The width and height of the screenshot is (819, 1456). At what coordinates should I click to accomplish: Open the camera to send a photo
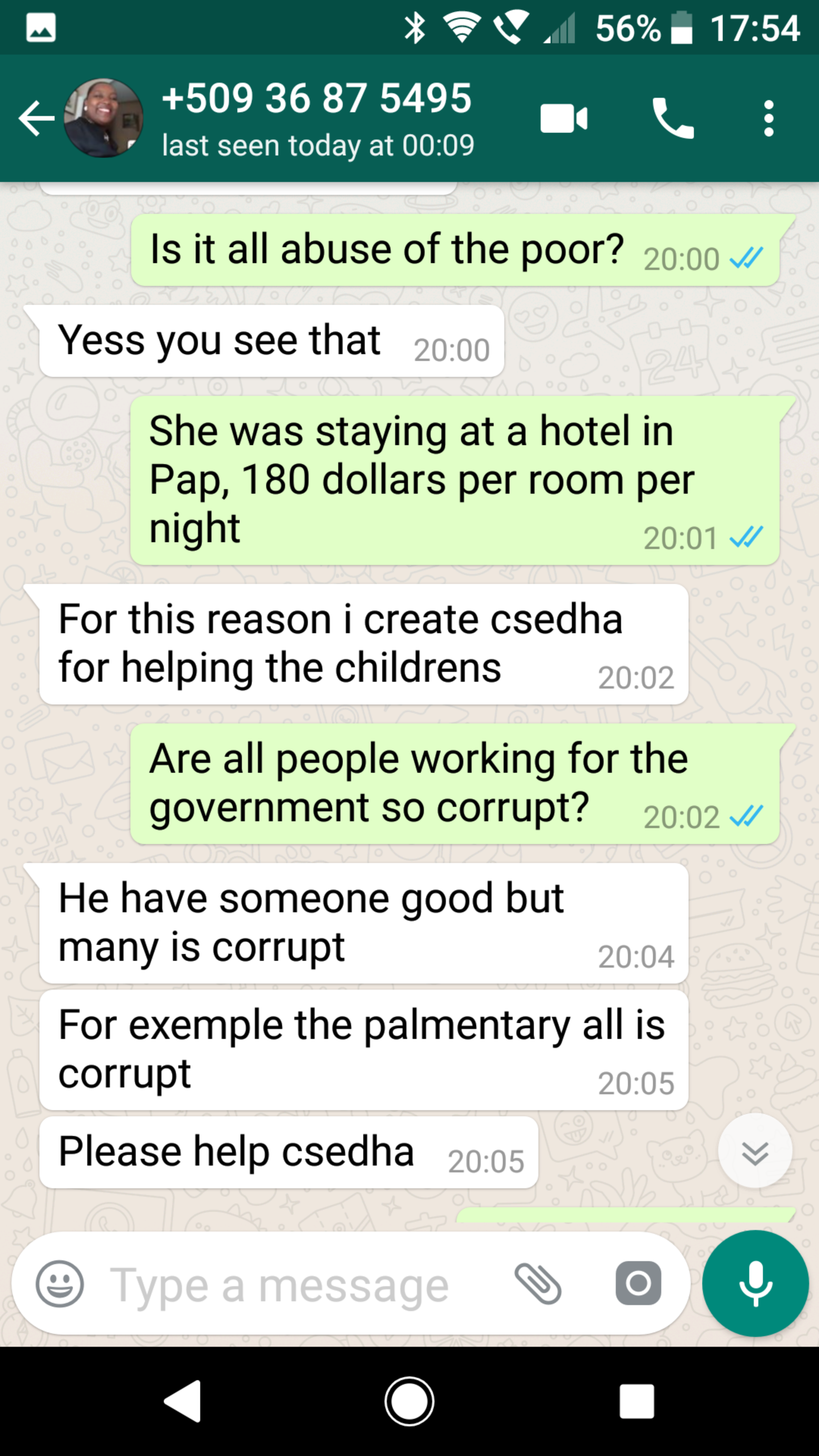coord(638,1284)
